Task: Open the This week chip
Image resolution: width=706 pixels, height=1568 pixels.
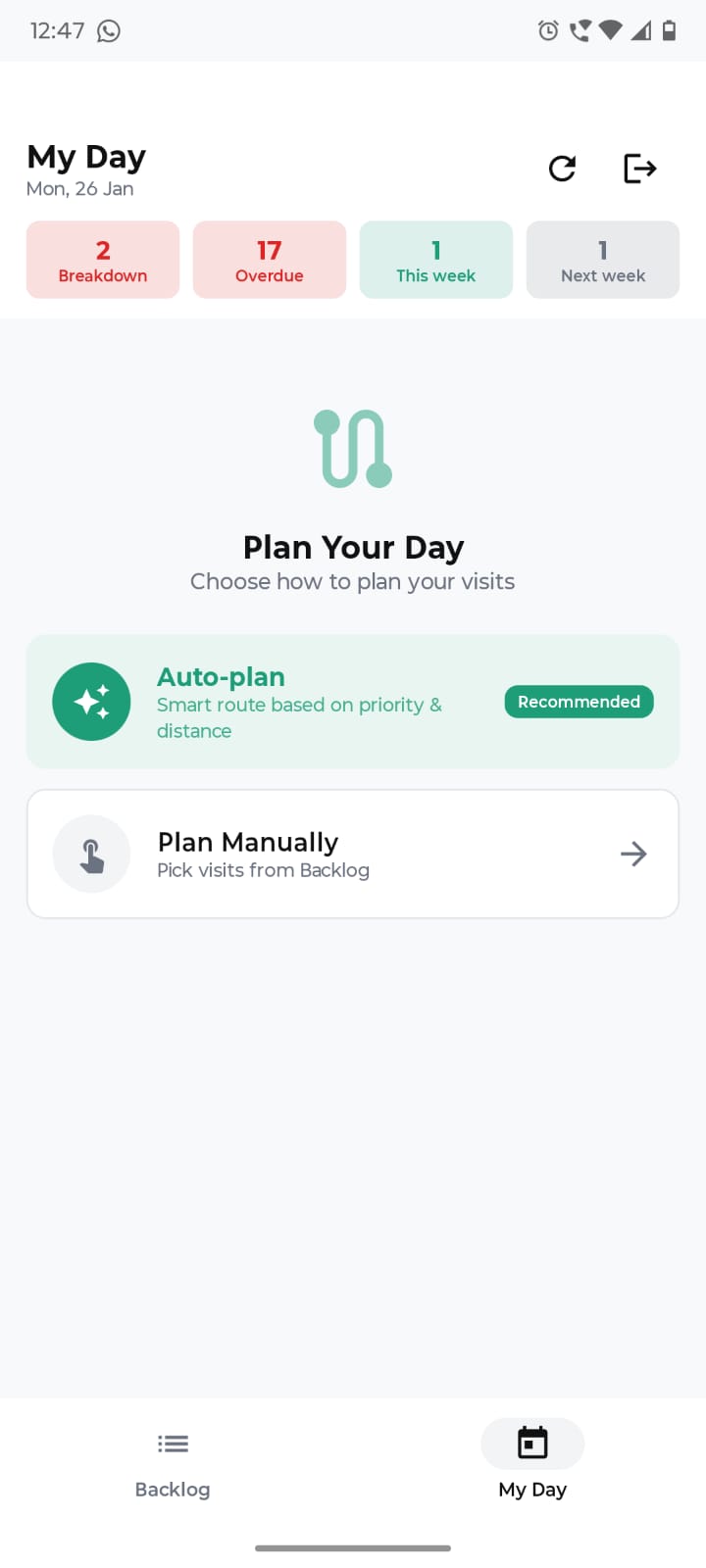Action: point(436,260)
